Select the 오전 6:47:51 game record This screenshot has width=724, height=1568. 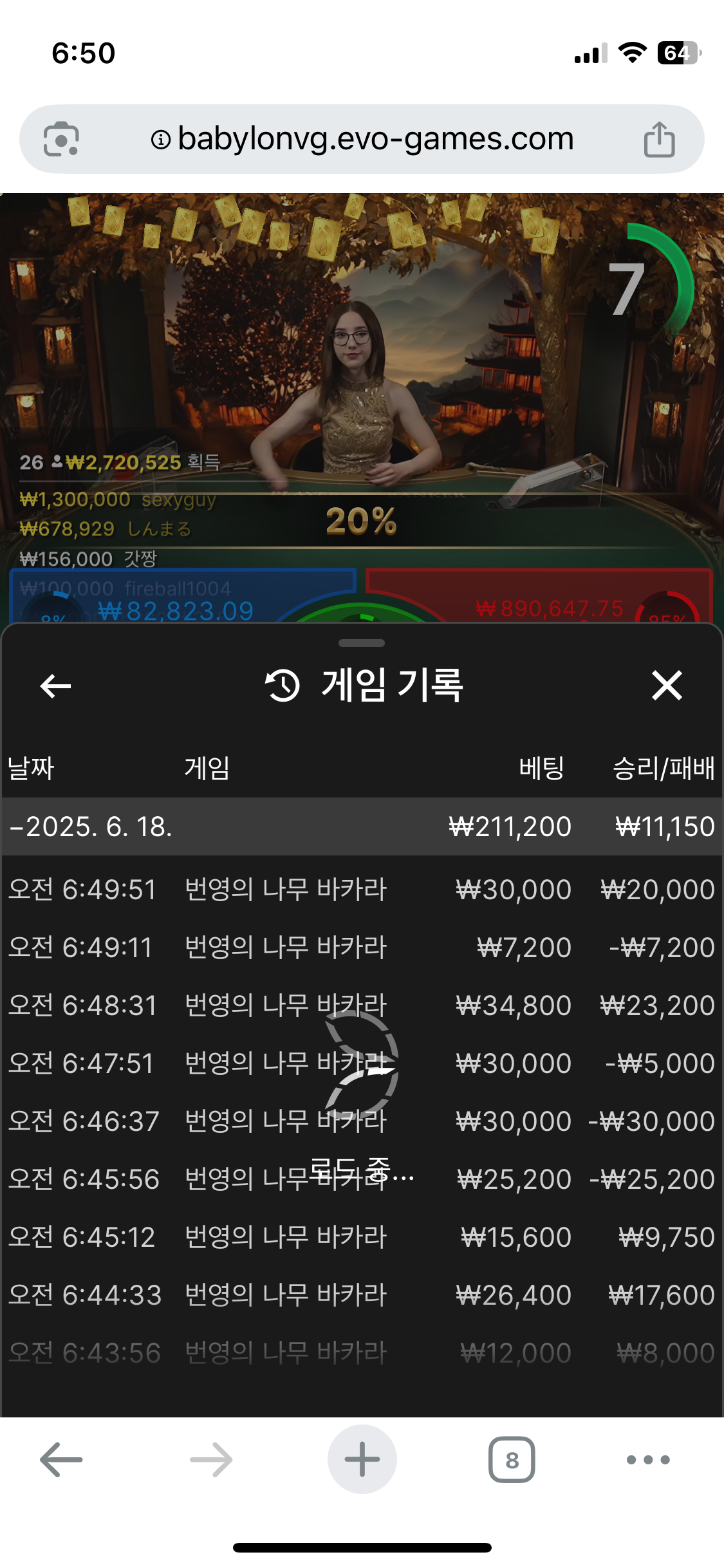[362, 1063]
